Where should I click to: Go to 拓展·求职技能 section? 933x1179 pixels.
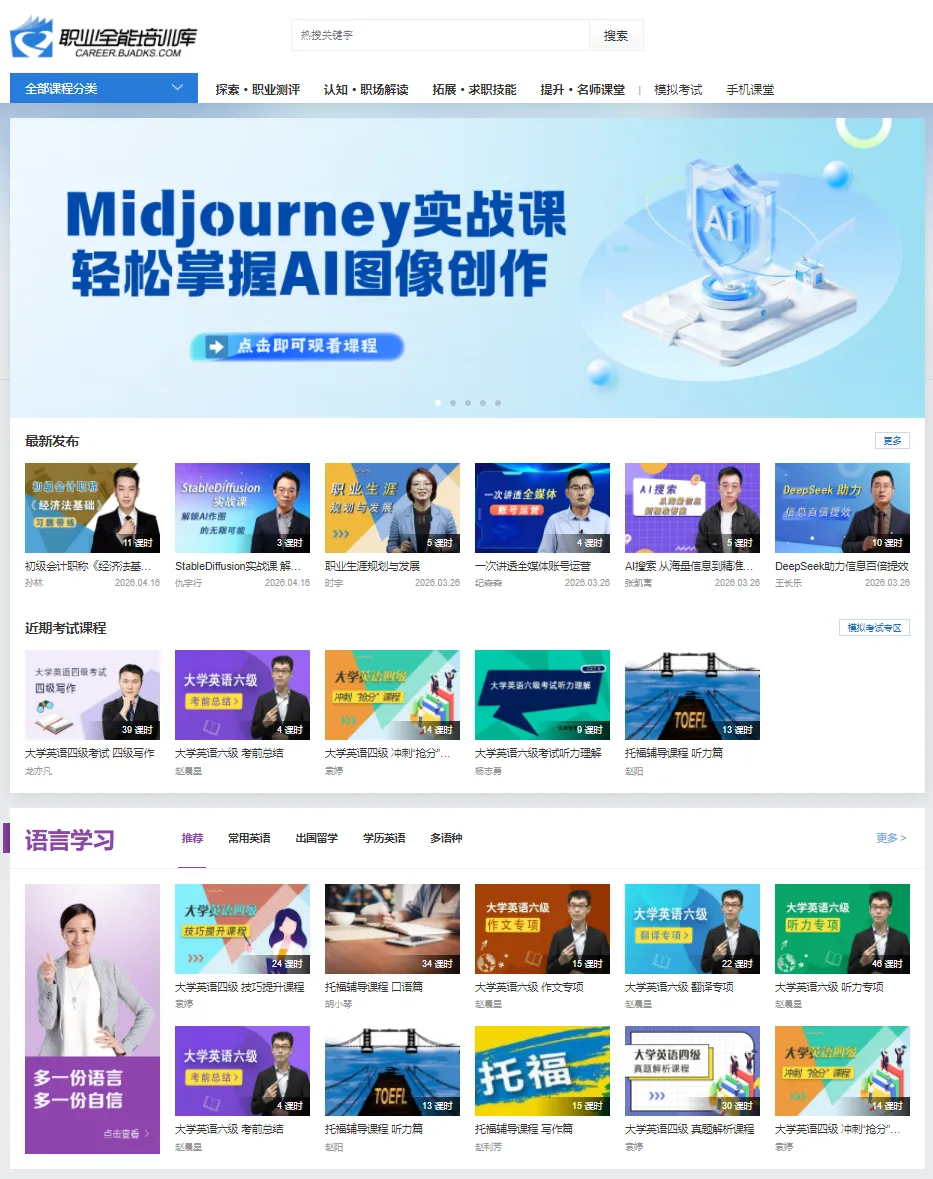(x=474, y=89)
